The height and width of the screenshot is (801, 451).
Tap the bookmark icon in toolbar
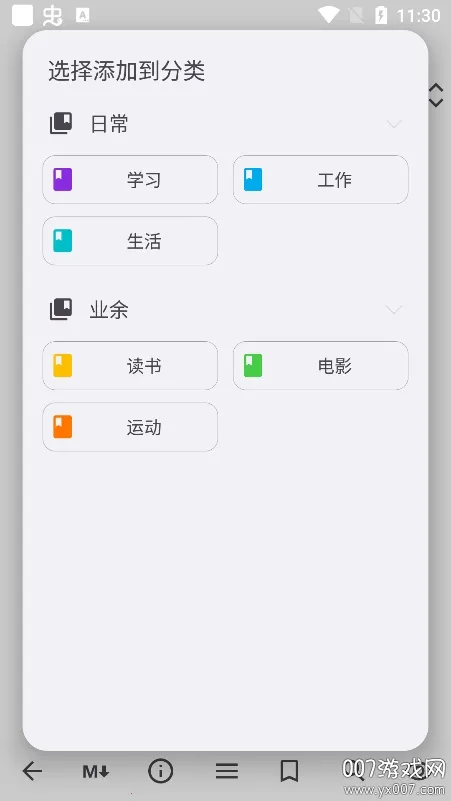[x=290, y=771]
